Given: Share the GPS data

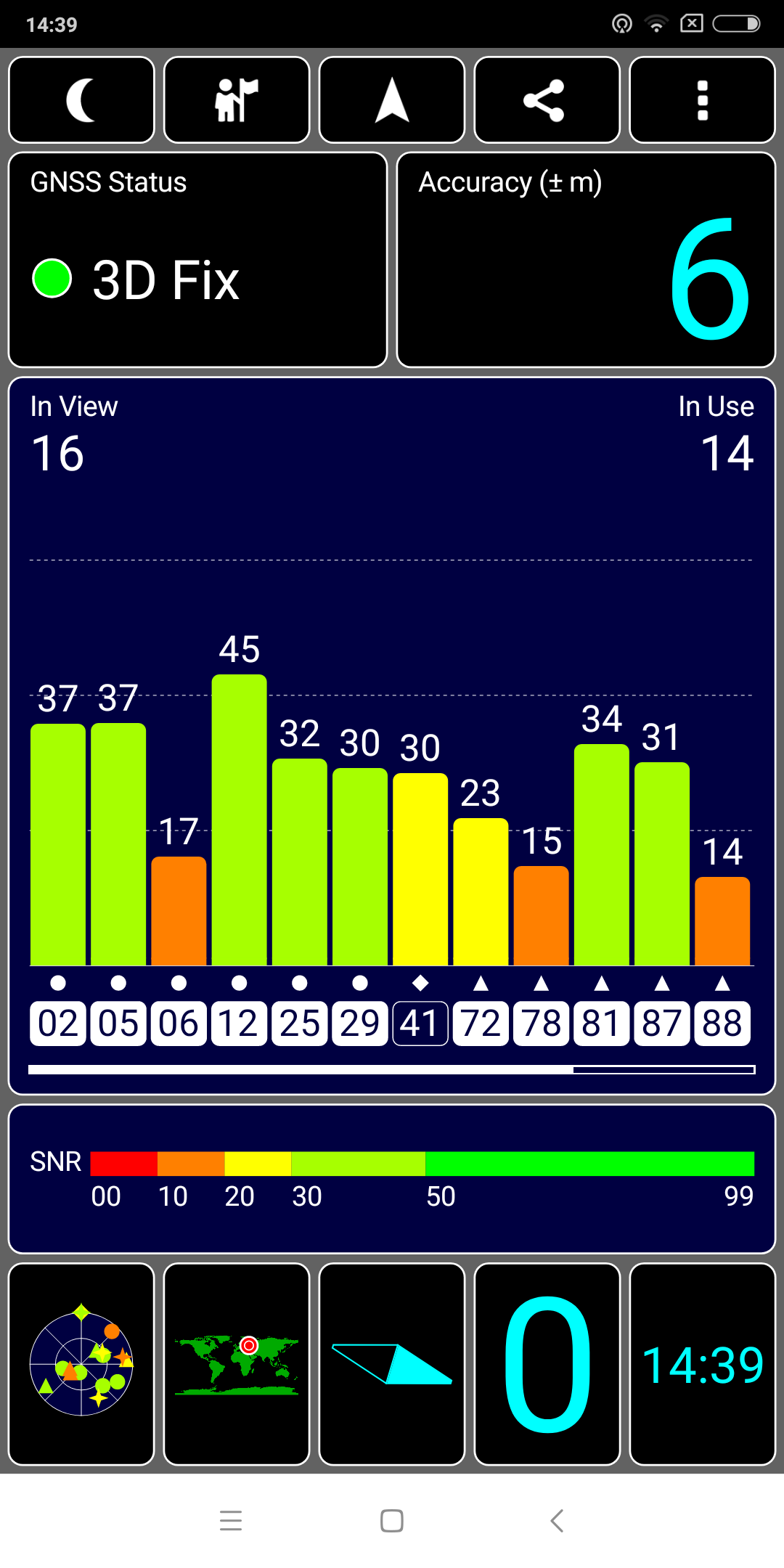Looking at the screenshot, I should 547,99.
